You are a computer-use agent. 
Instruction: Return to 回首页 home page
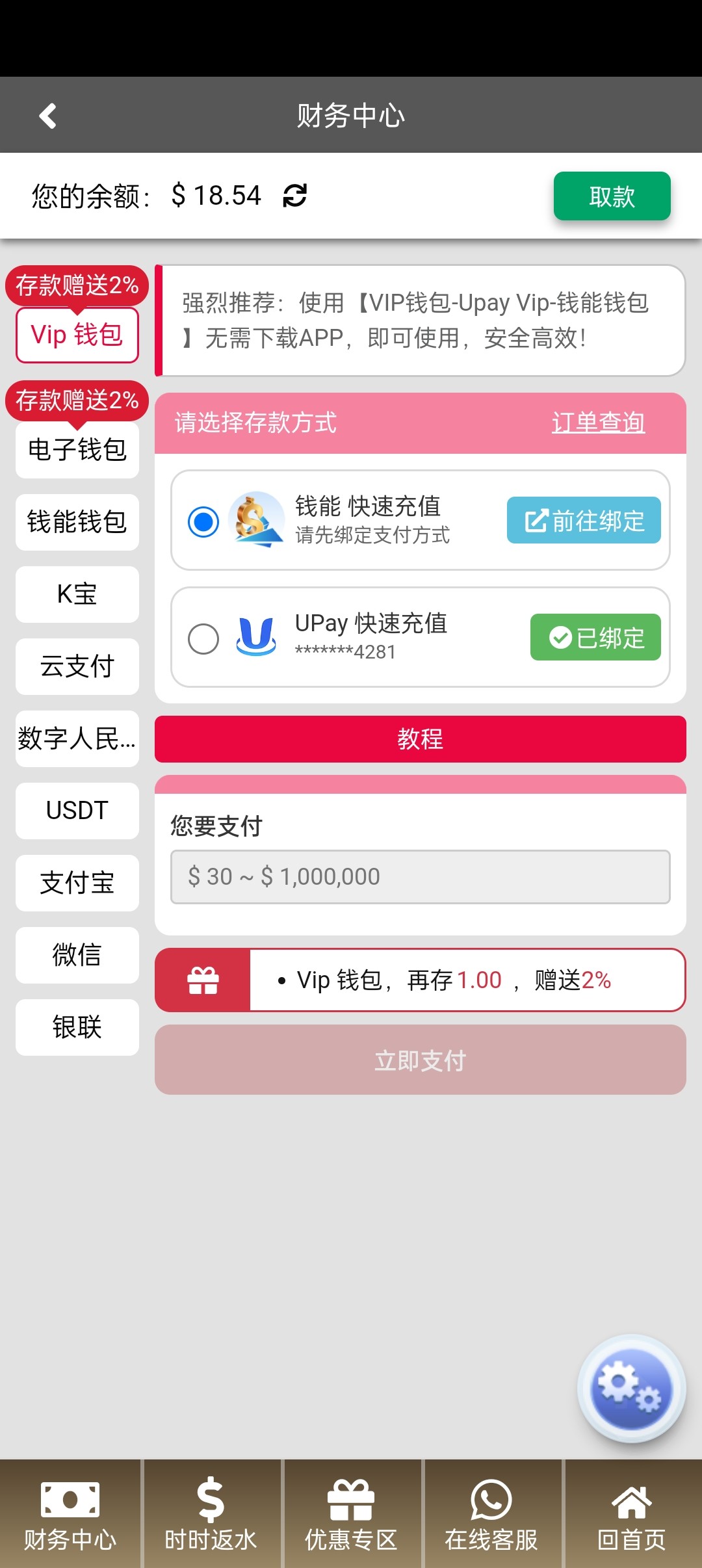(632, 1515)
